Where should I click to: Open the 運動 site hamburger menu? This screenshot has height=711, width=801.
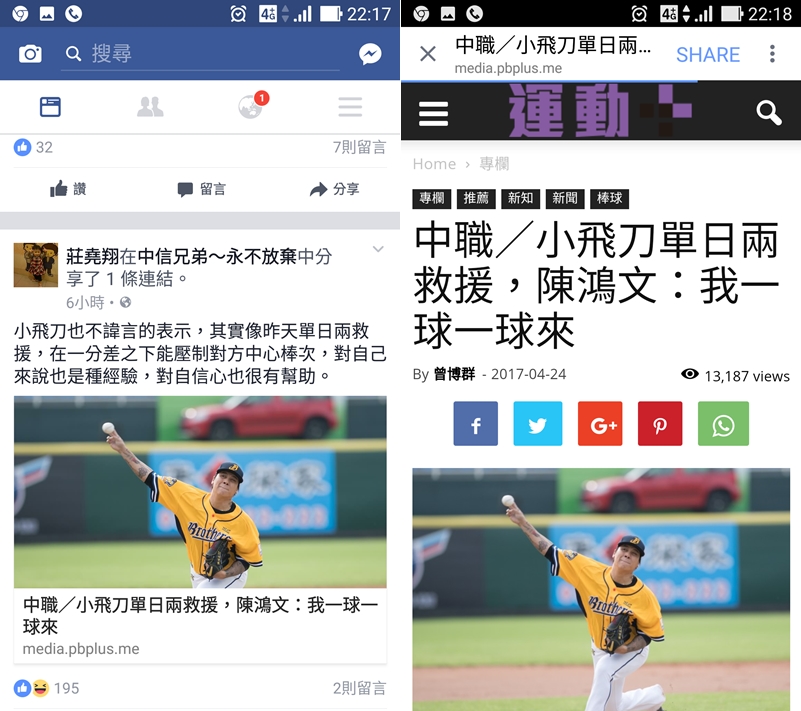pyautogui.click(x=433, y=112)
